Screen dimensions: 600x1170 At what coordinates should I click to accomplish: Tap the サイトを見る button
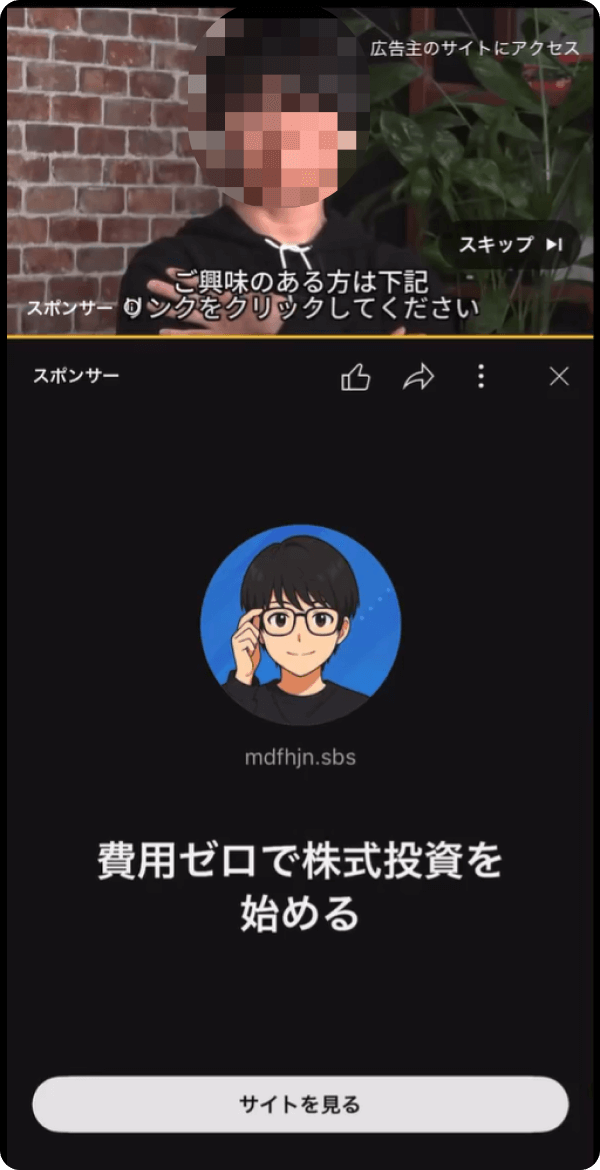pos(300,1105)
